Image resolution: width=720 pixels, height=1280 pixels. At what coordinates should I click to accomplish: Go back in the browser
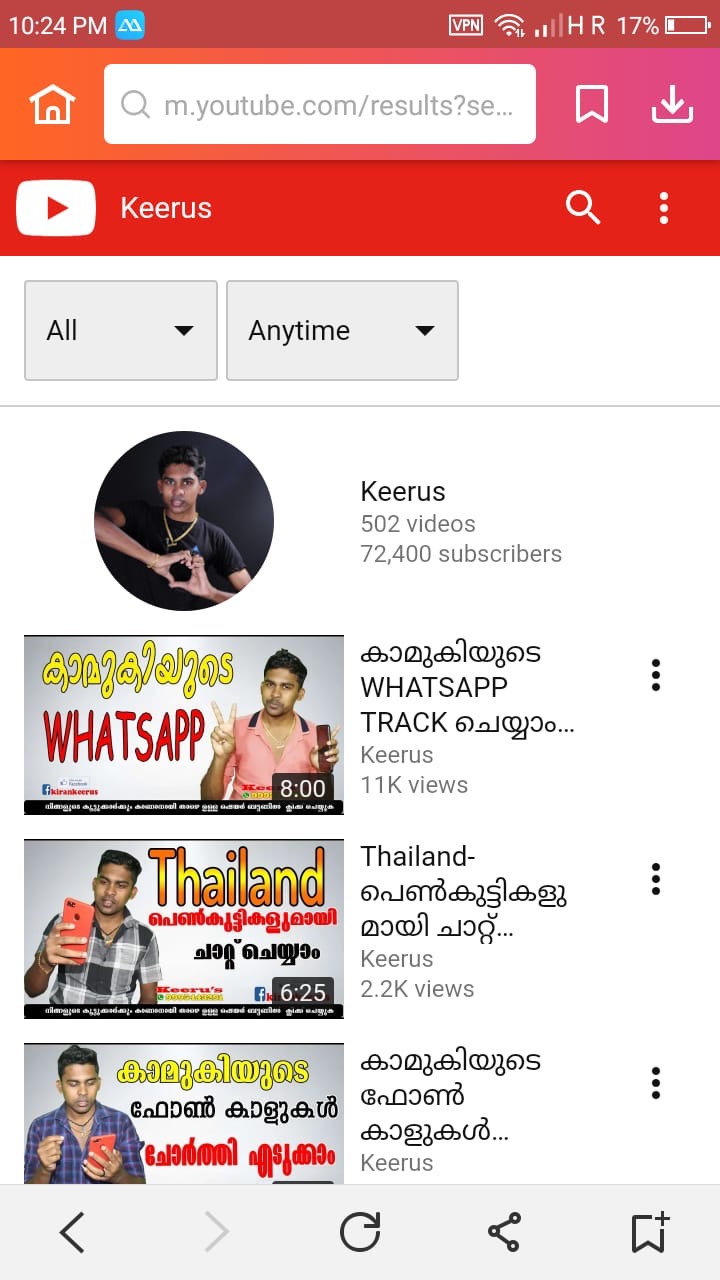72,1233
